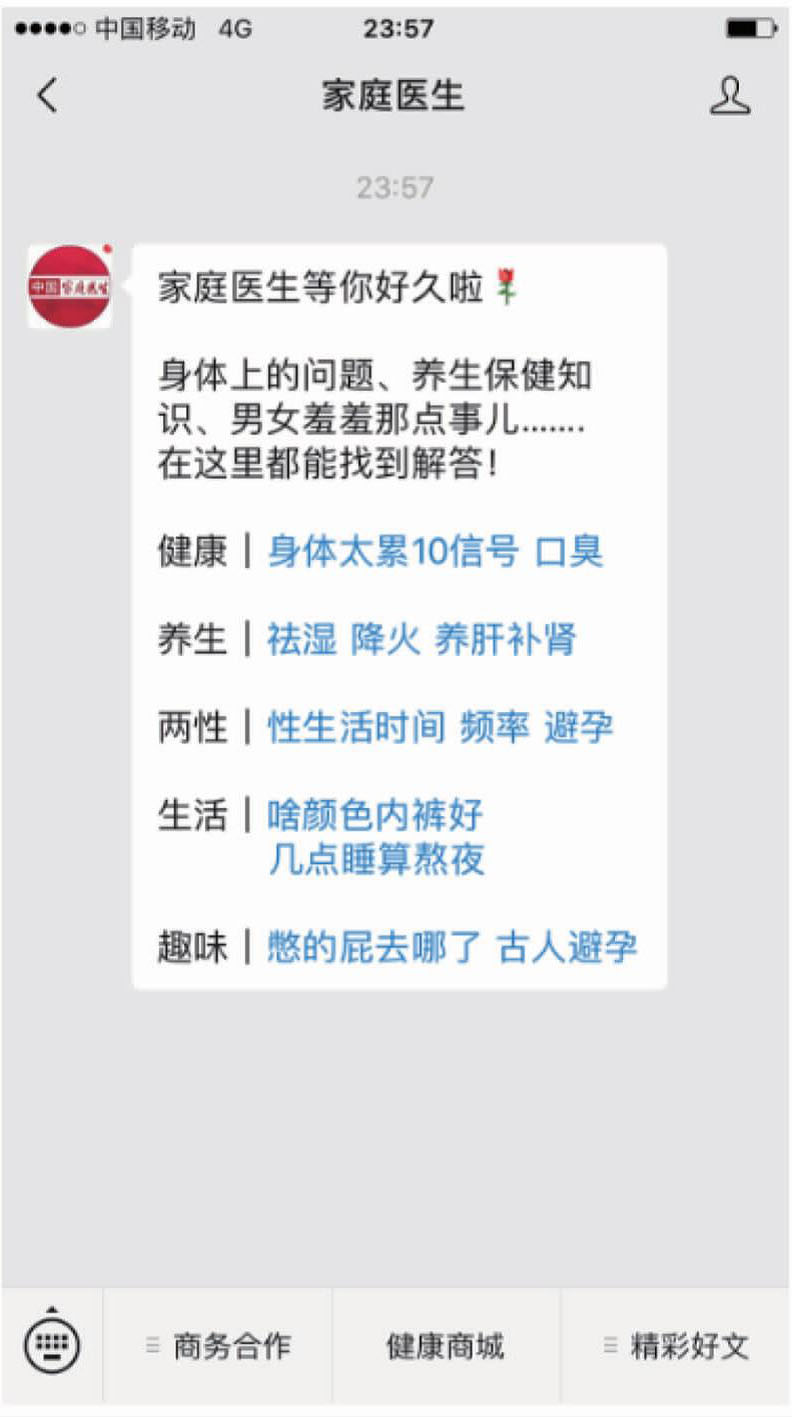Open the 频率 link
This screenshot has width=792, height=1417.
494,727
